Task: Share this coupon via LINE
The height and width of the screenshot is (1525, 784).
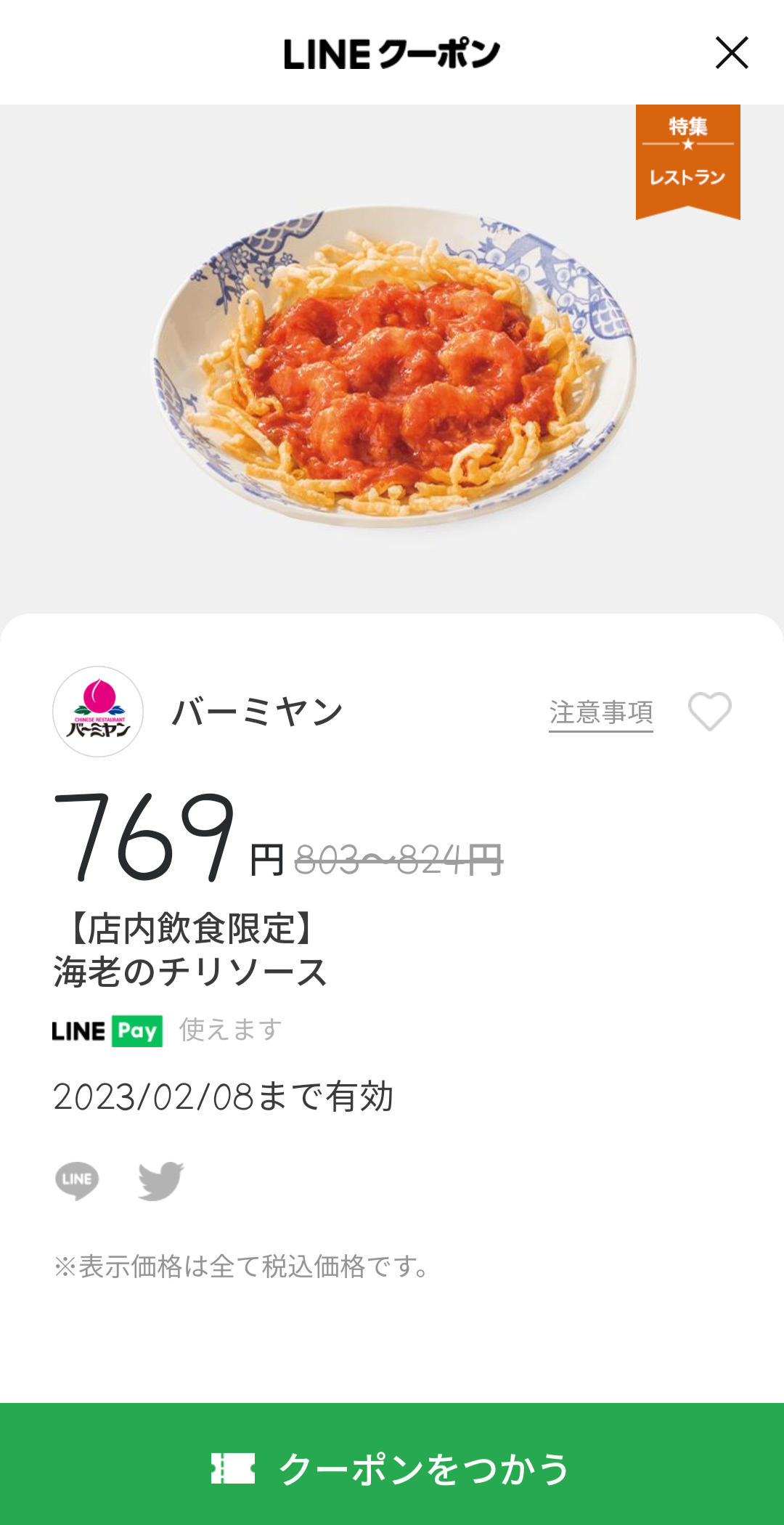Action: [x=77, y=1180]
